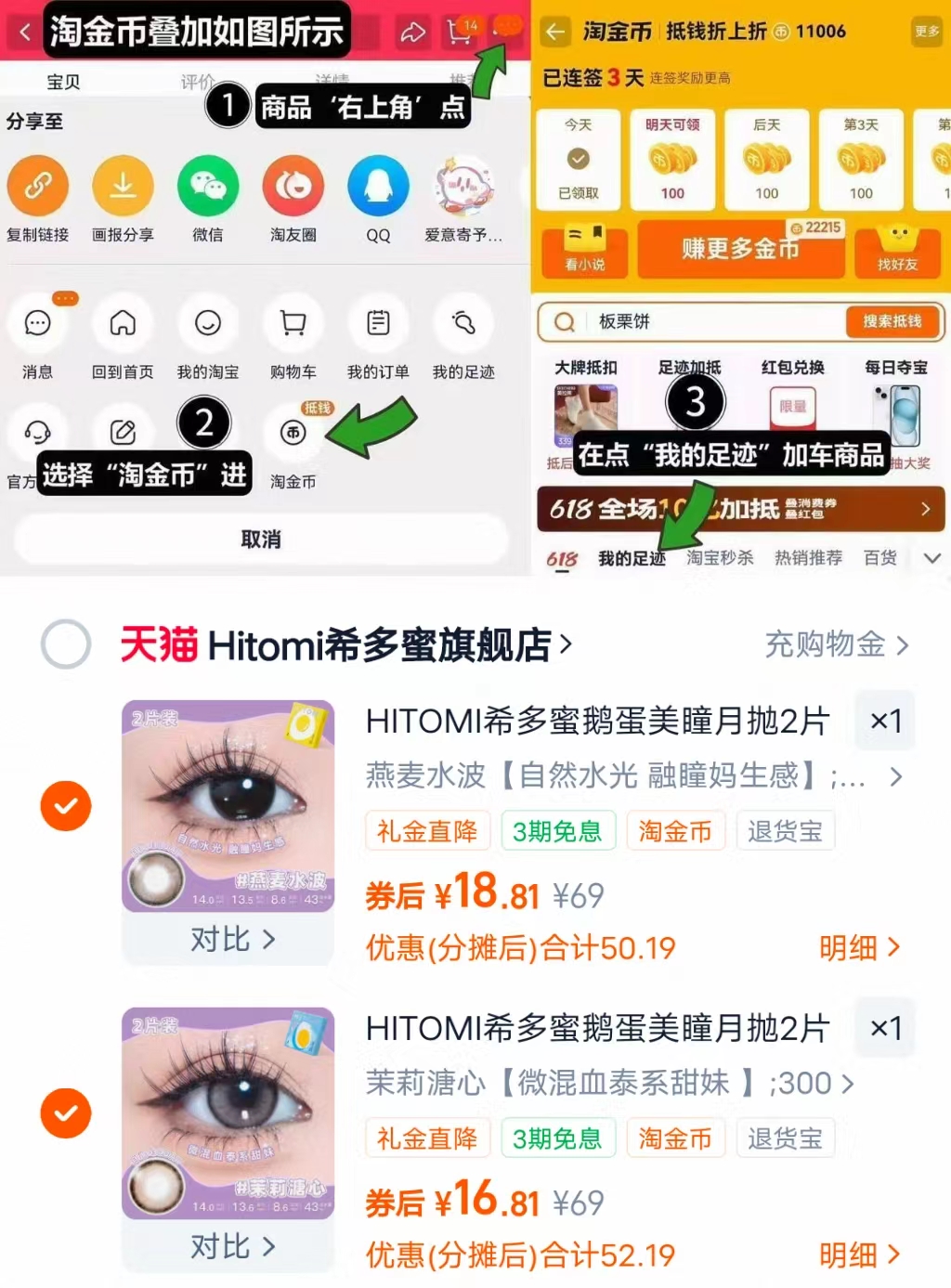Open the 我的足迹 tab
This screenshot has height=1288, width=951.
coord(630,557)
